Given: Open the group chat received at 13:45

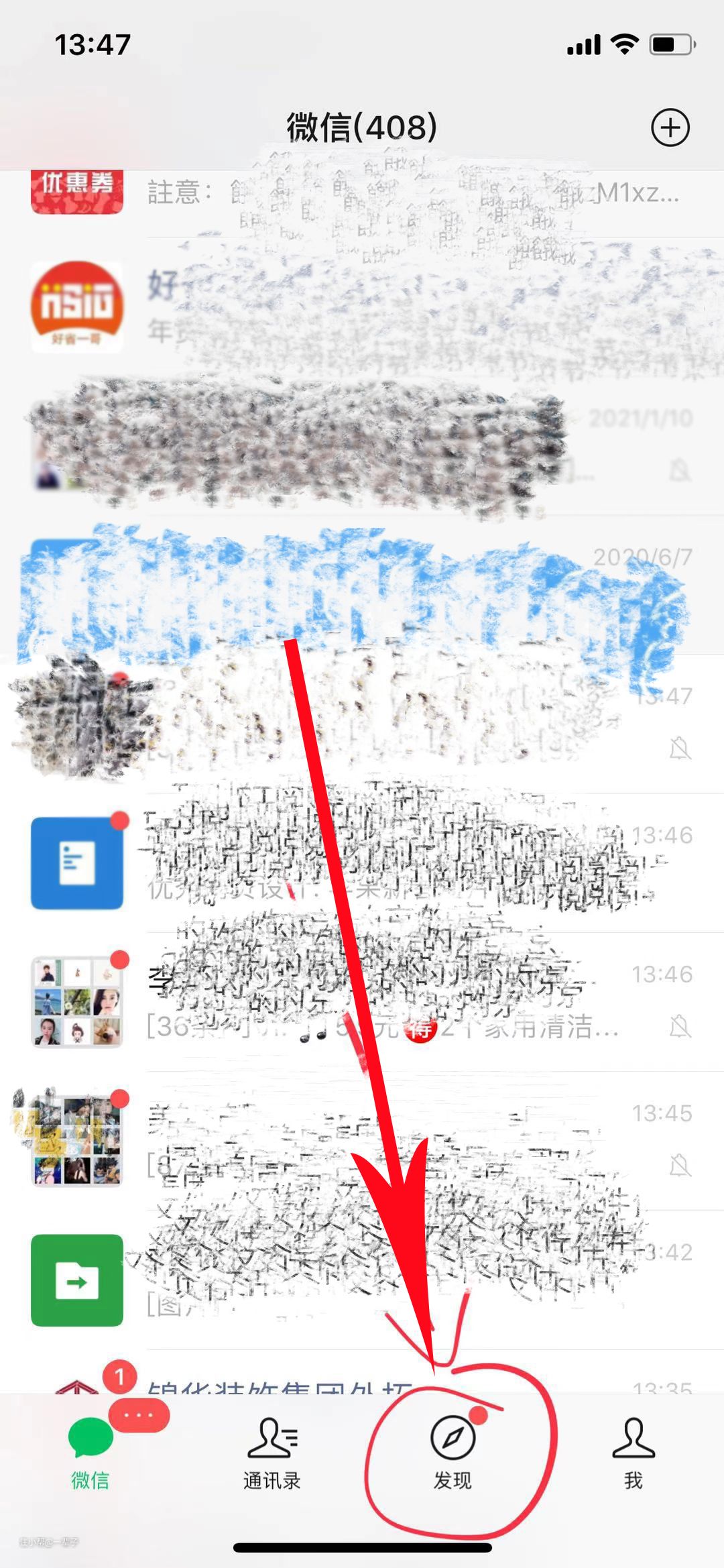Looking at the screenshot, I should [x=362, y=1141].
